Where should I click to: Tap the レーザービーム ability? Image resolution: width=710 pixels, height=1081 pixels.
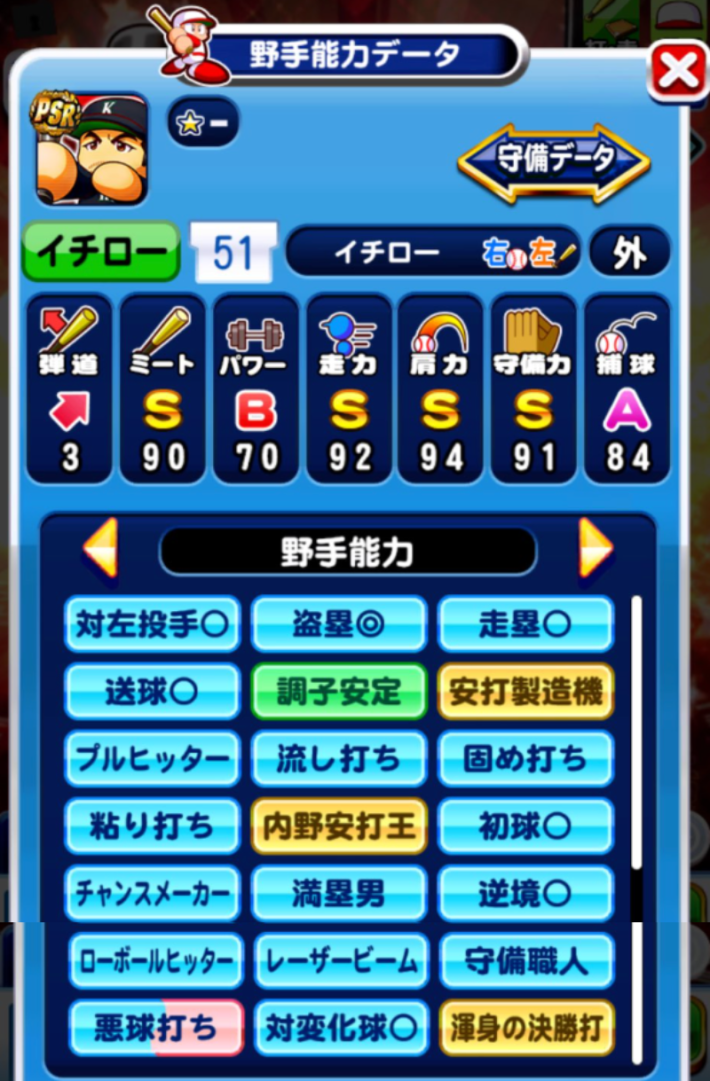coord(341,961)
